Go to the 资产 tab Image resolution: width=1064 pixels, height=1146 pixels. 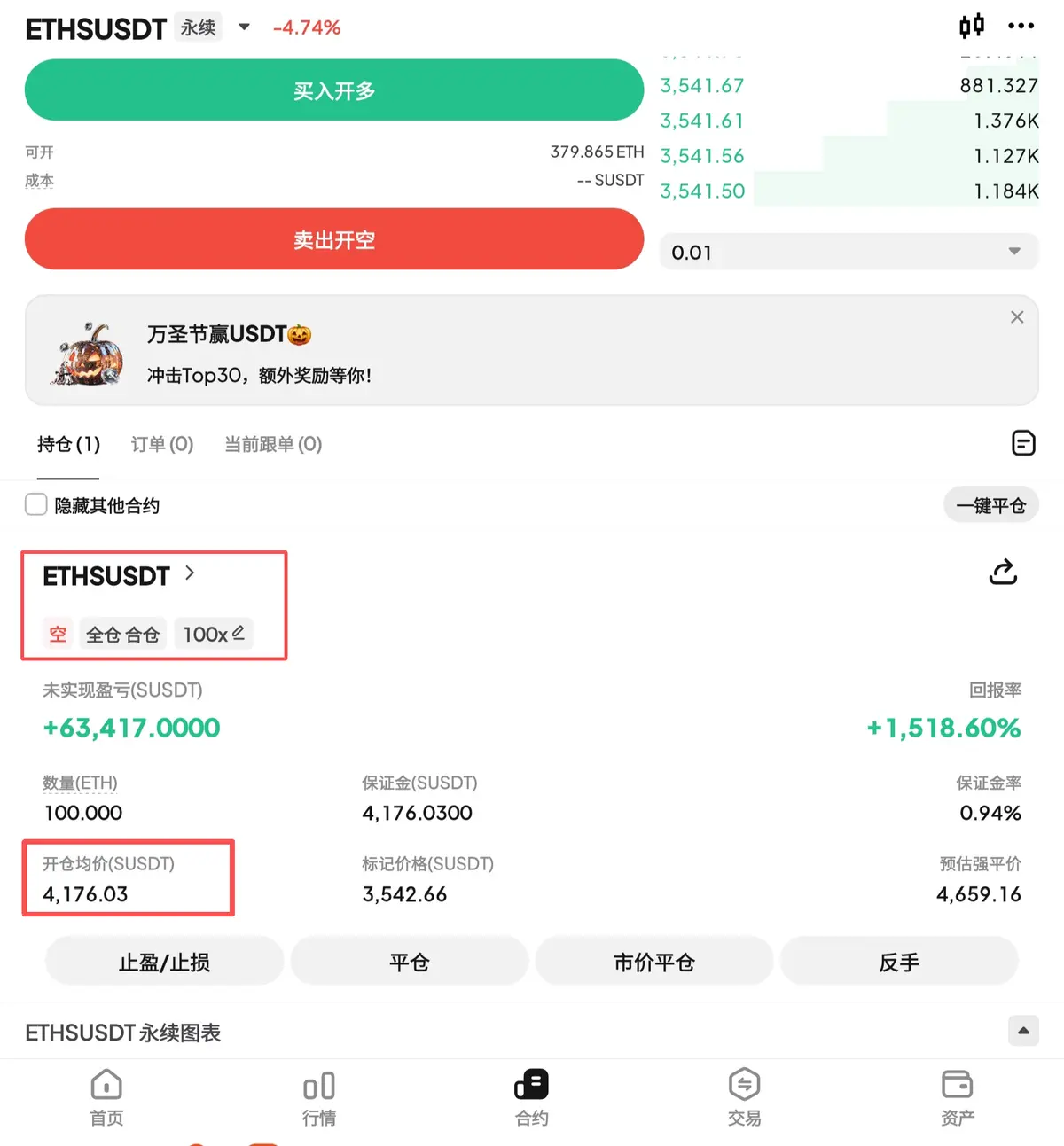tap(957, 1096)
